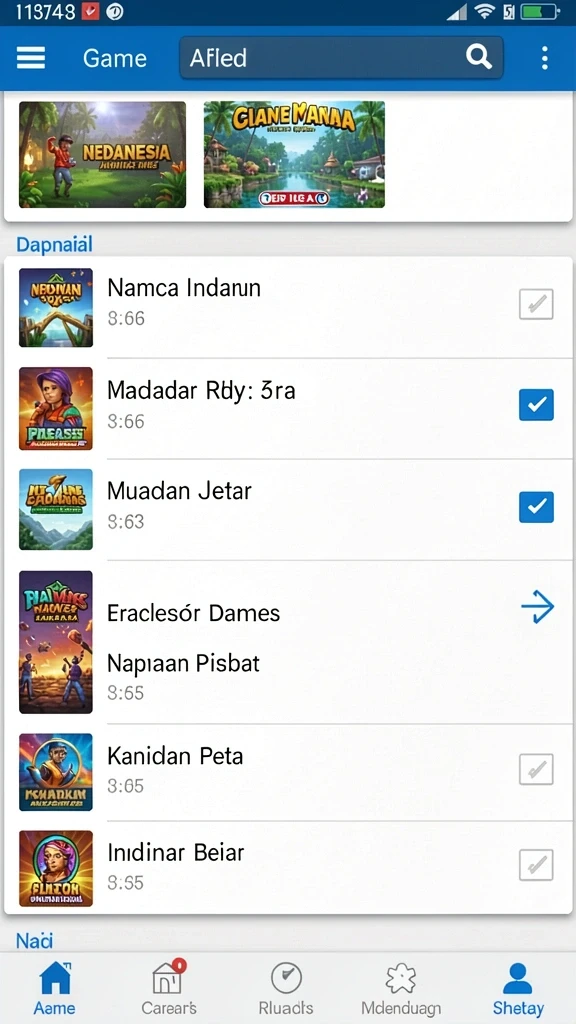Open the hamburger drawer menu
This screenshot has height=1024, width=576.
click(31, 58)
